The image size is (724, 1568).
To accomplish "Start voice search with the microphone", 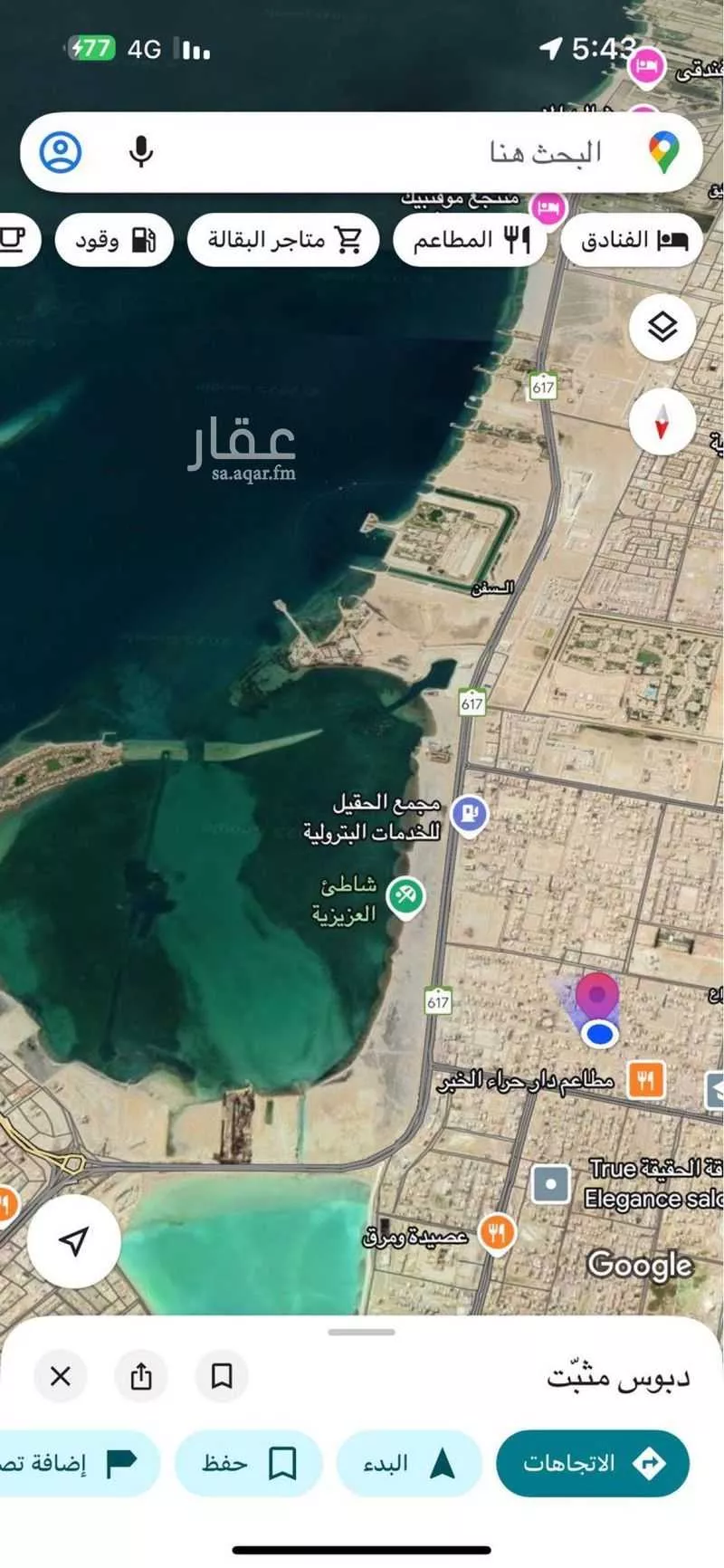I will pos(141,152).
